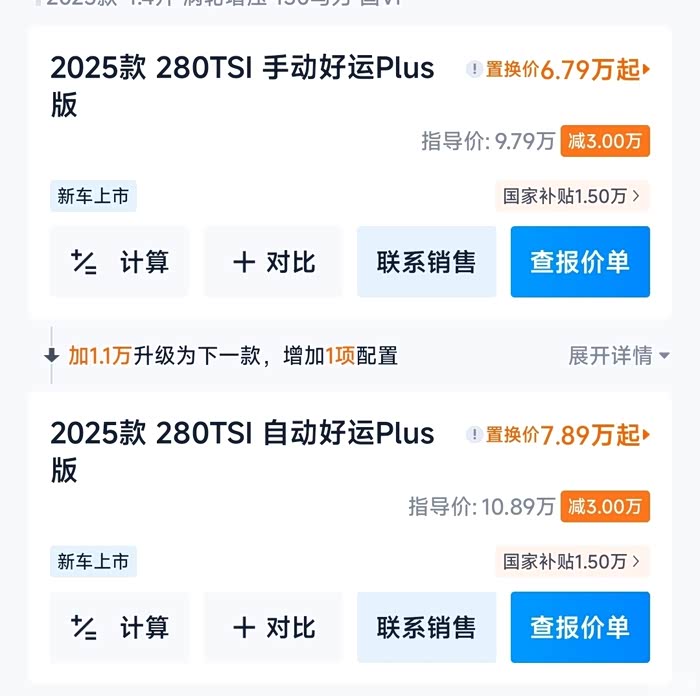Open 置换价6.79万起 price details
Image resolution: width=700 pixels, height=696 pixels.
point(558,70)
